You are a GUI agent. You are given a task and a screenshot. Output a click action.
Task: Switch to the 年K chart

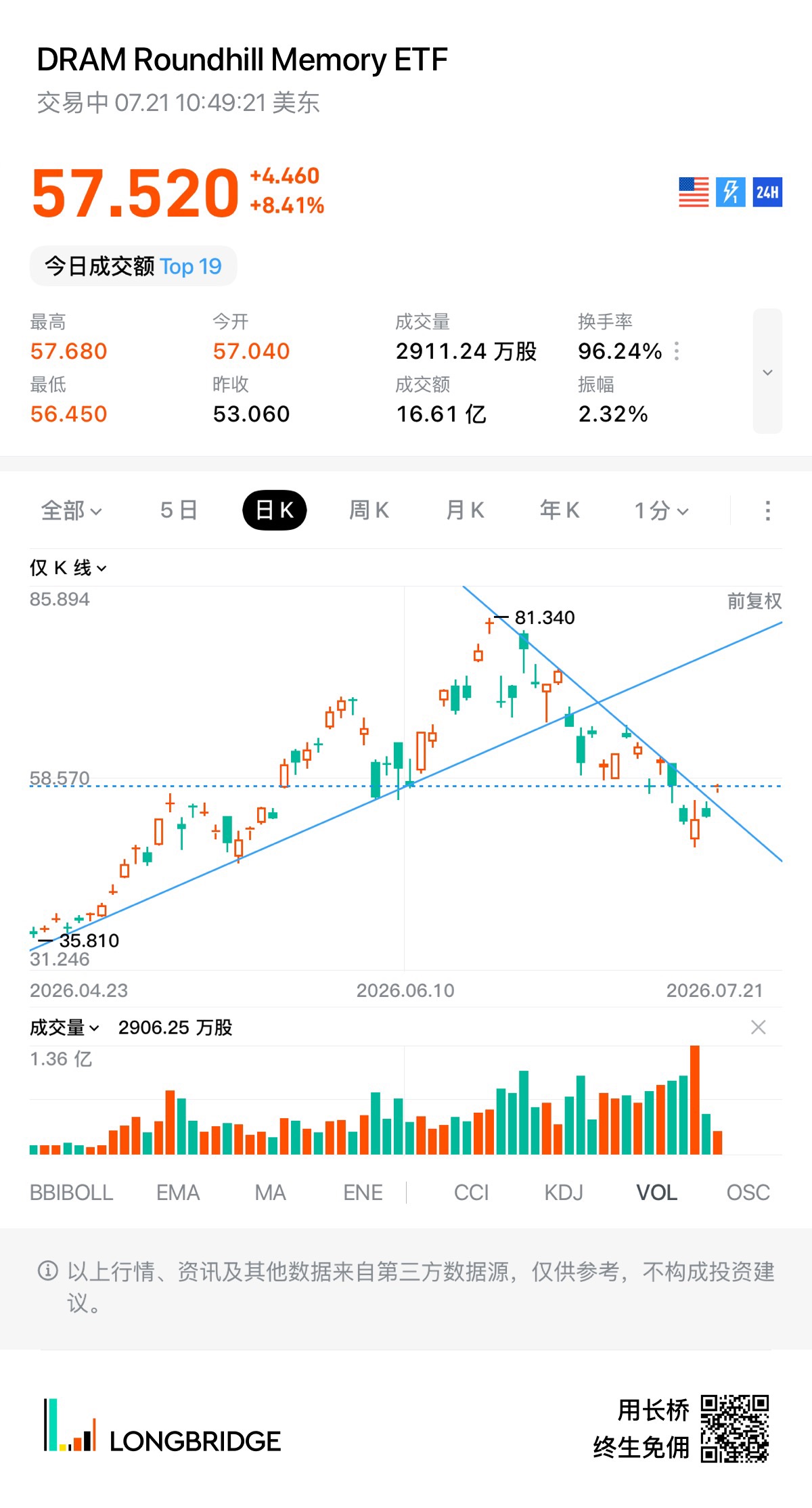point(560,510)
